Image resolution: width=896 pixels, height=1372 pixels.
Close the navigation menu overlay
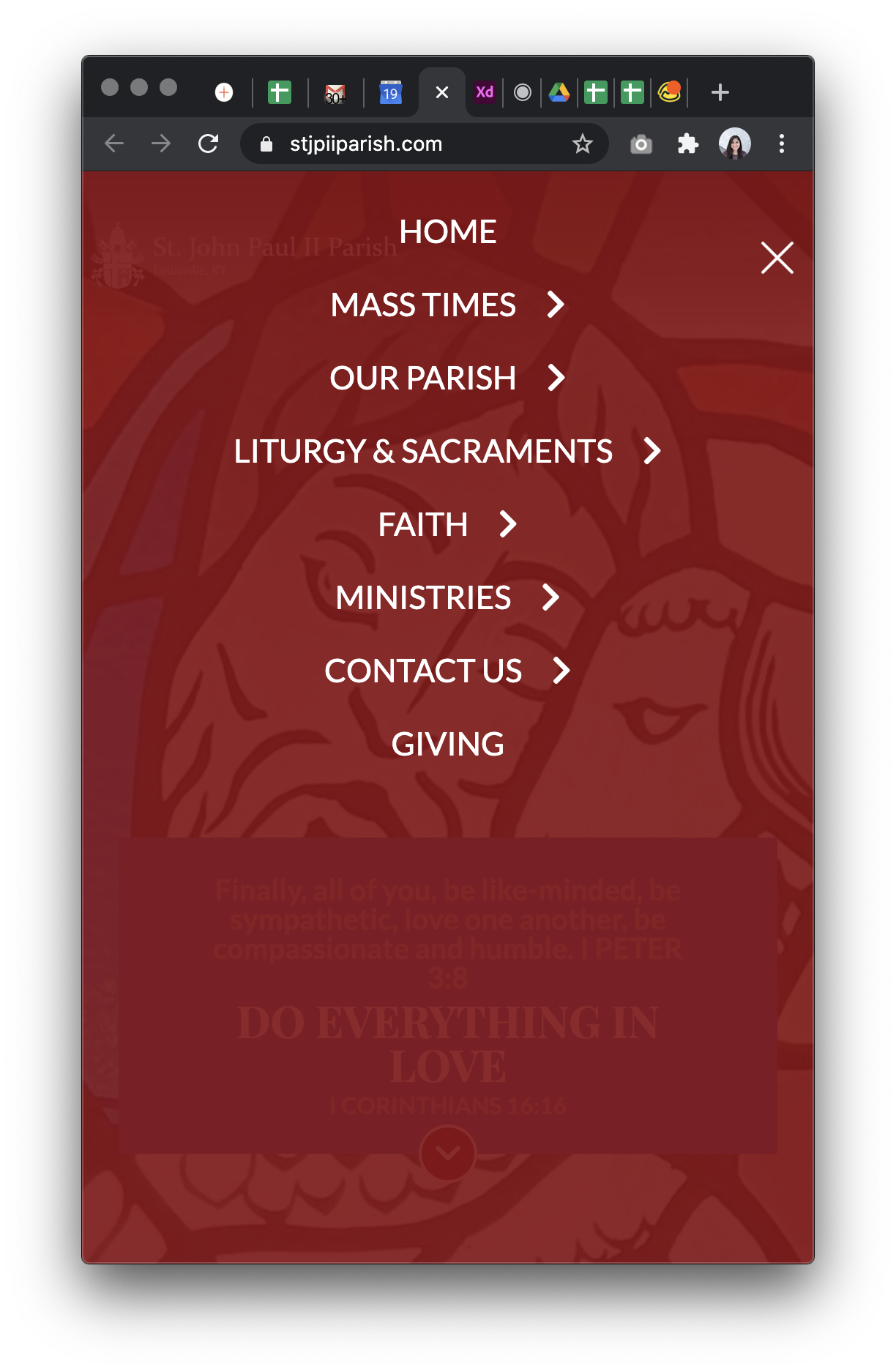(777, 258)
